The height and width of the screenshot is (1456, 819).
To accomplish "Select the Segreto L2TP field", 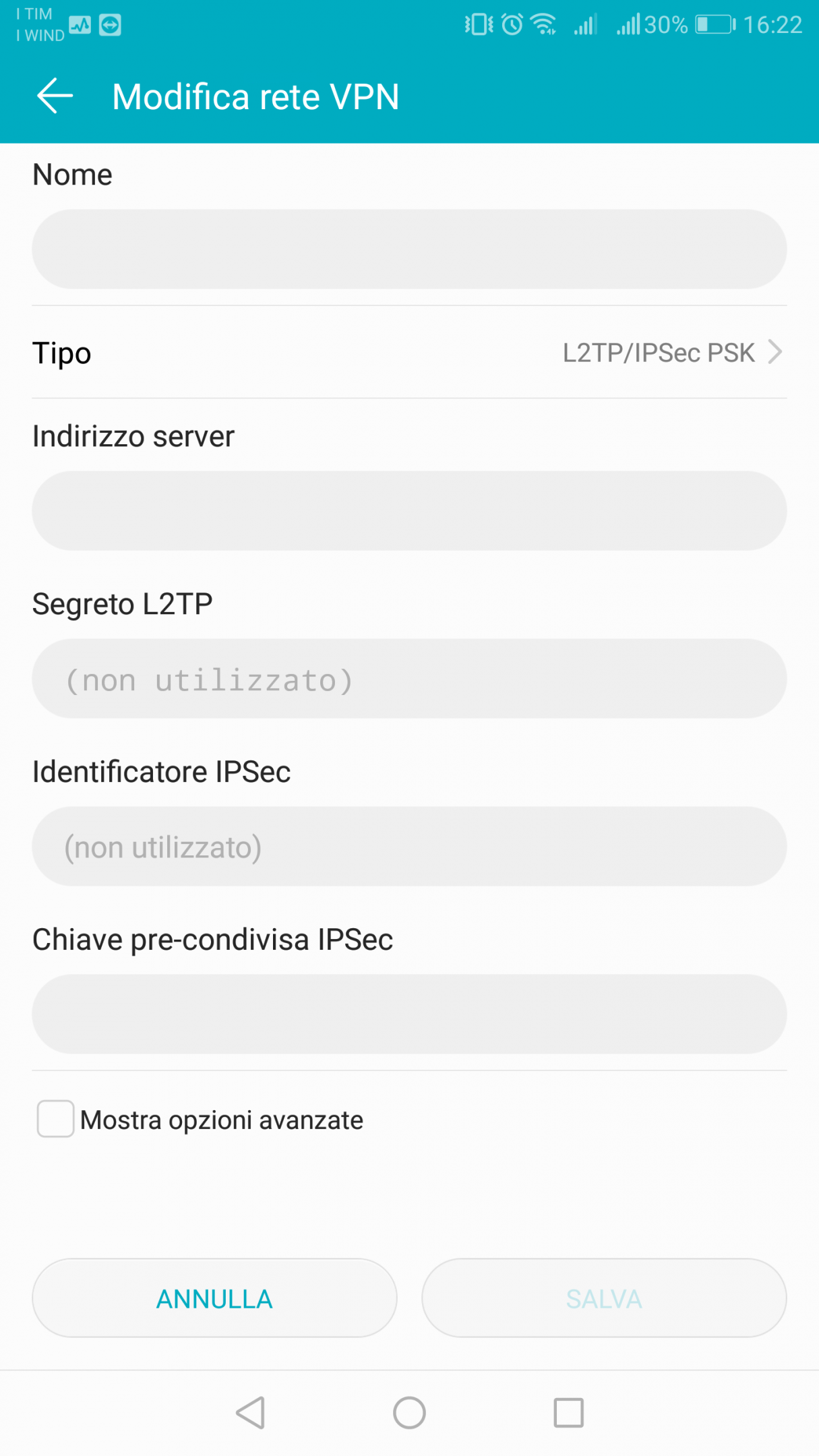I will (x=409, y=679).
